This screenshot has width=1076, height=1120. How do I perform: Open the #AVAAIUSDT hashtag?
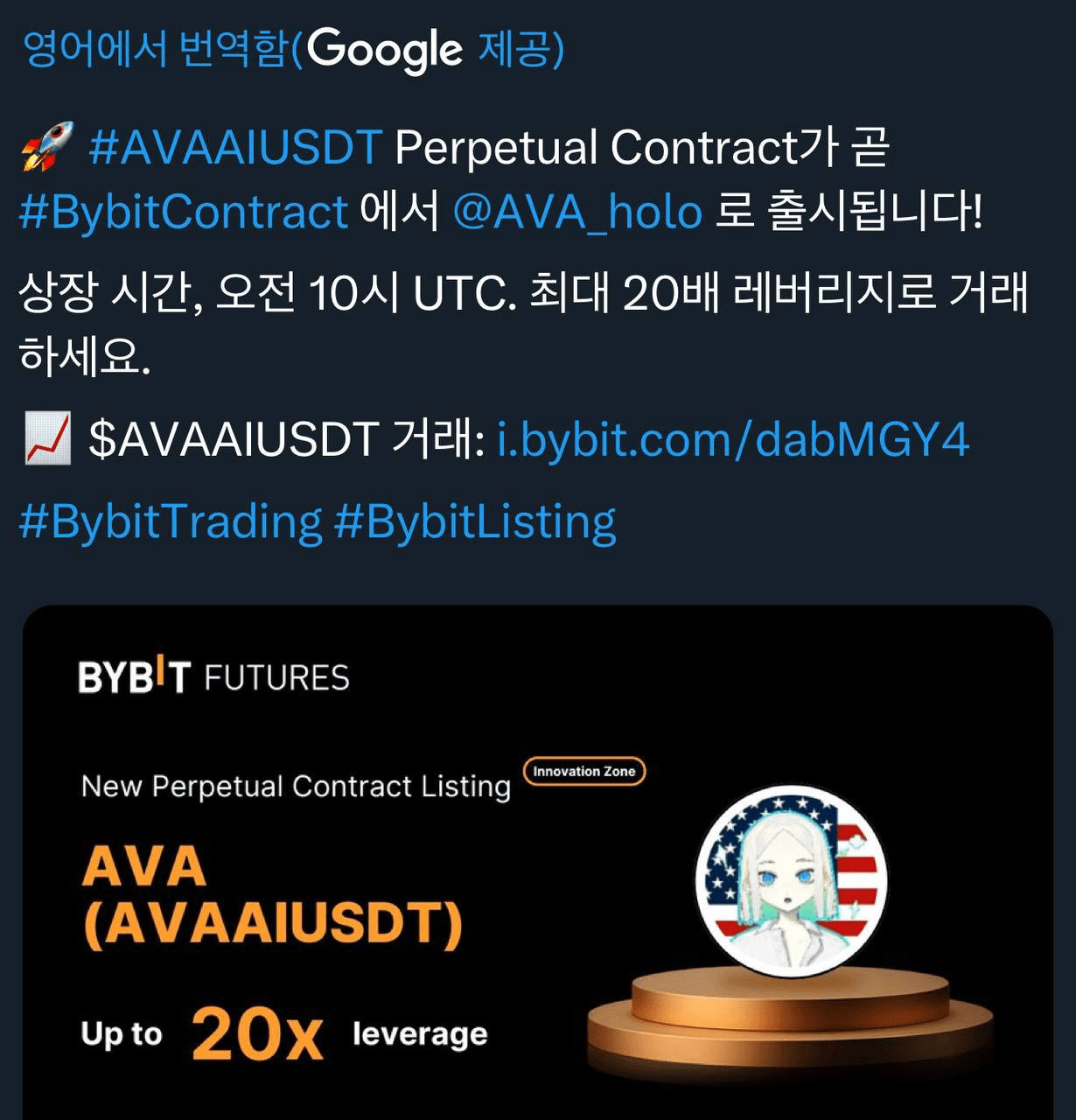(234, 148)
